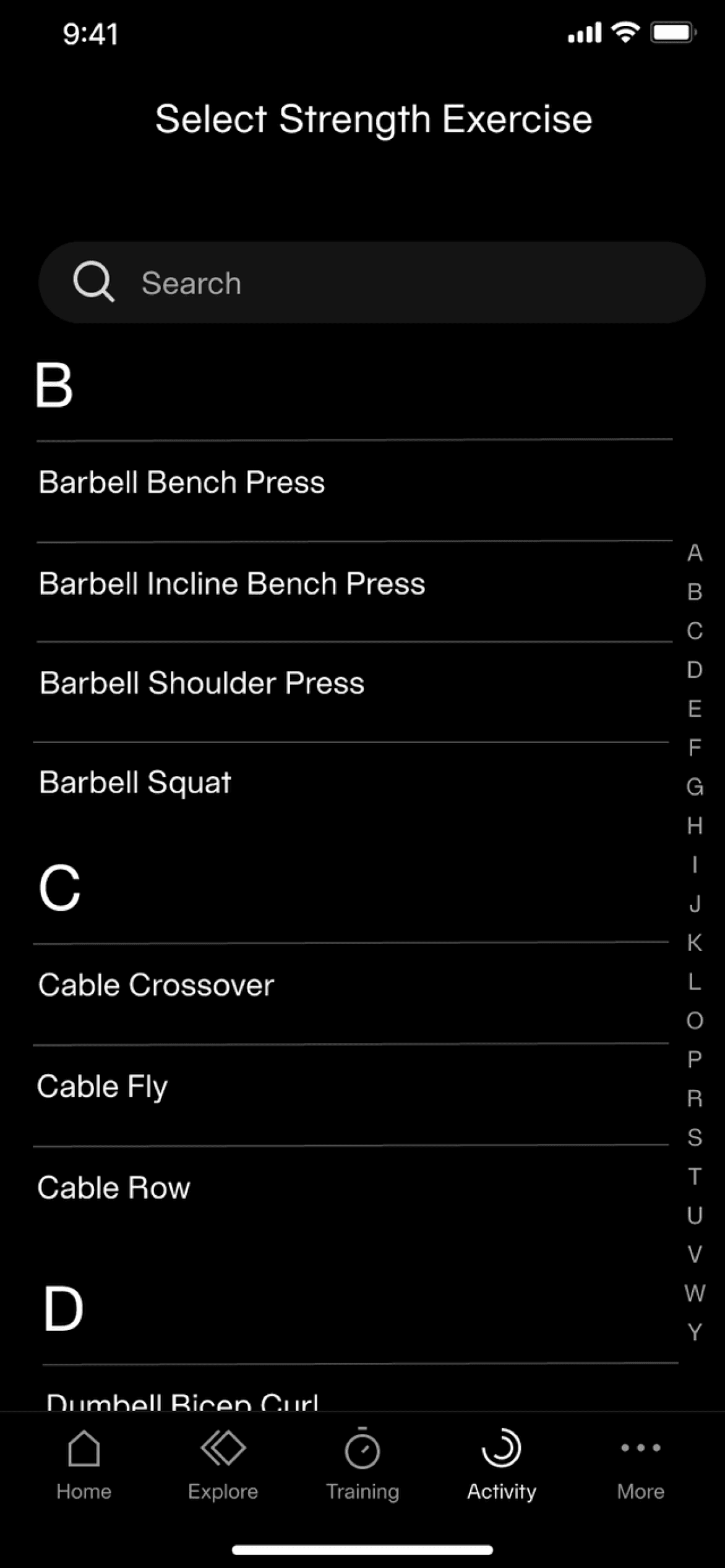Viewport: 725px width, 1568px height.
Task: Tap the Search field
Action: [x=371, y=283]
